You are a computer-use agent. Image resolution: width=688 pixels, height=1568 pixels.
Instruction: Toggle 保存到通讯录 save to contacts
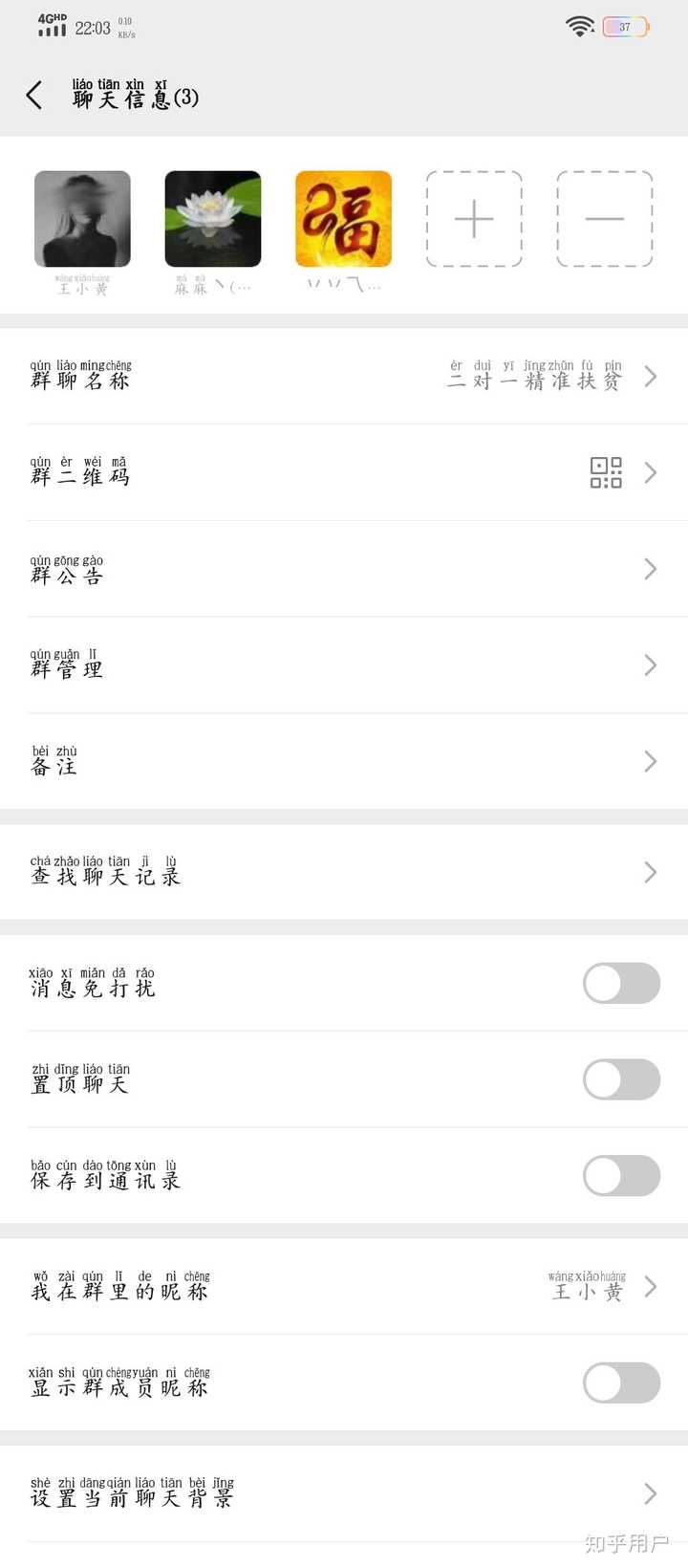621,1176
